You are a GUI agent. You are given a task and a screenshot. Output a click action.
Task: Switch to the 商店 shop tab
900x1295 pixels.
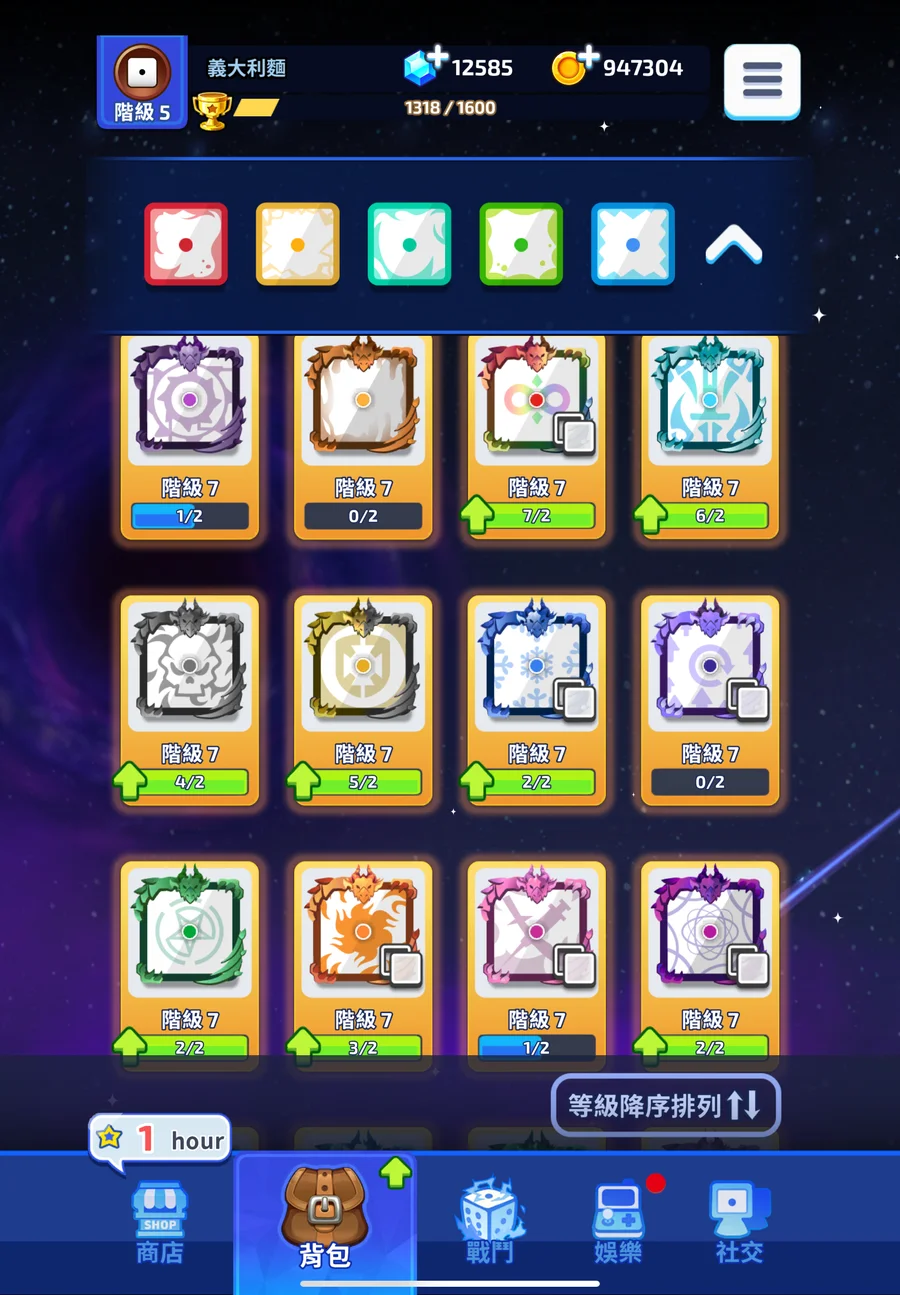(160, 1222)
